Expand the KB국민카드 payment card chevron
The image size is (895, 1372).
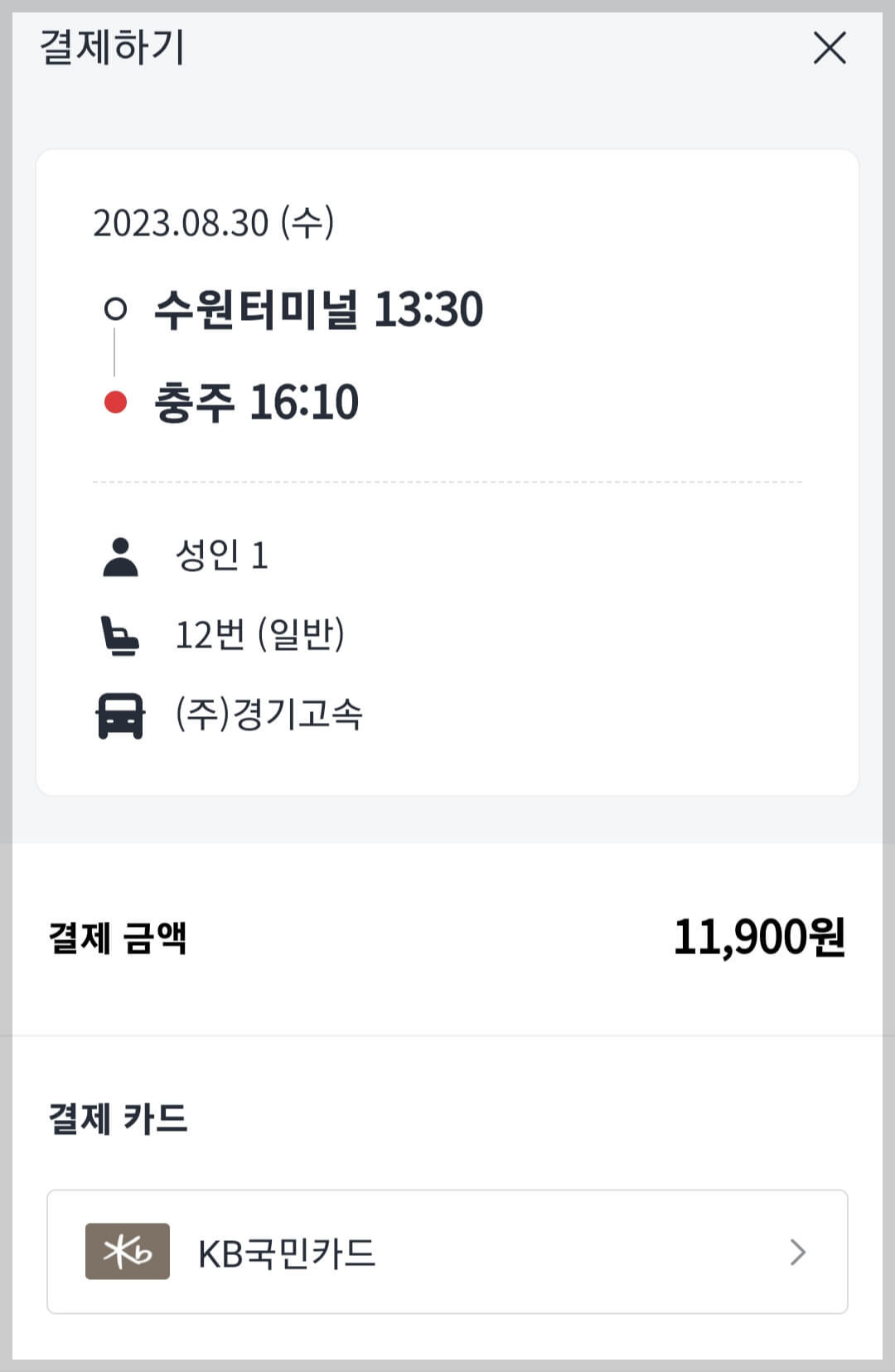[797, 1252]
